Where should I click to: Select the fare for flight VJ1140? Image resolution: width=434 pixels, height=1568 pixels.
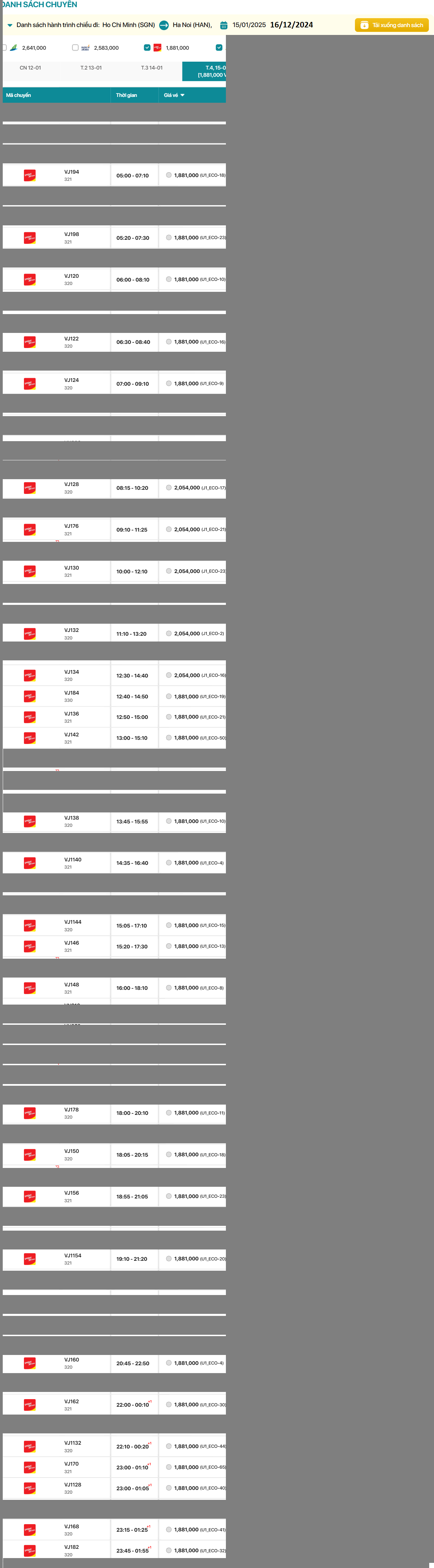169,862
